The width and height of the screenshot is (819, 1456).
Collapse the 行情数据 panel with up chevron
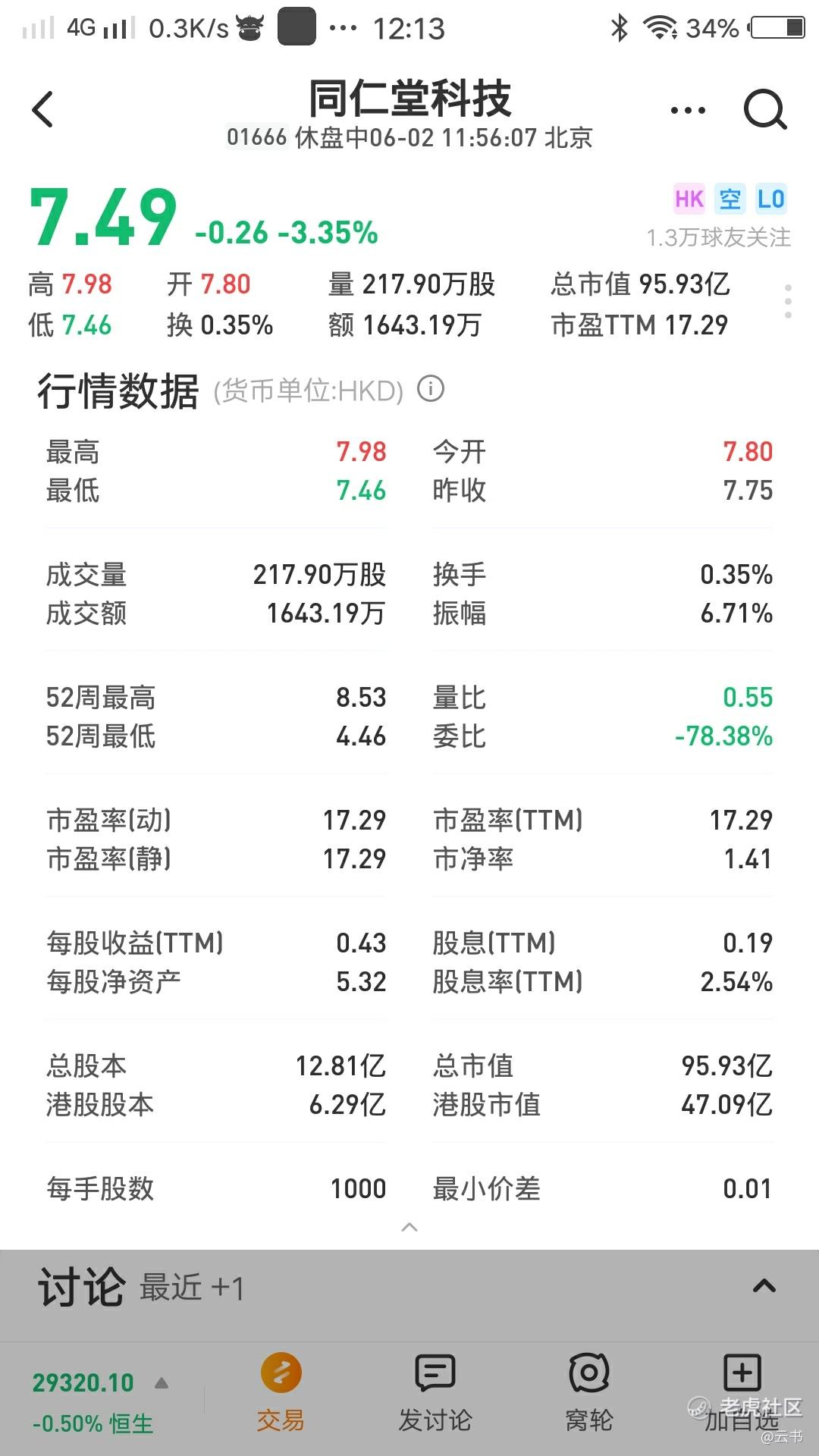click(409, 1227)
